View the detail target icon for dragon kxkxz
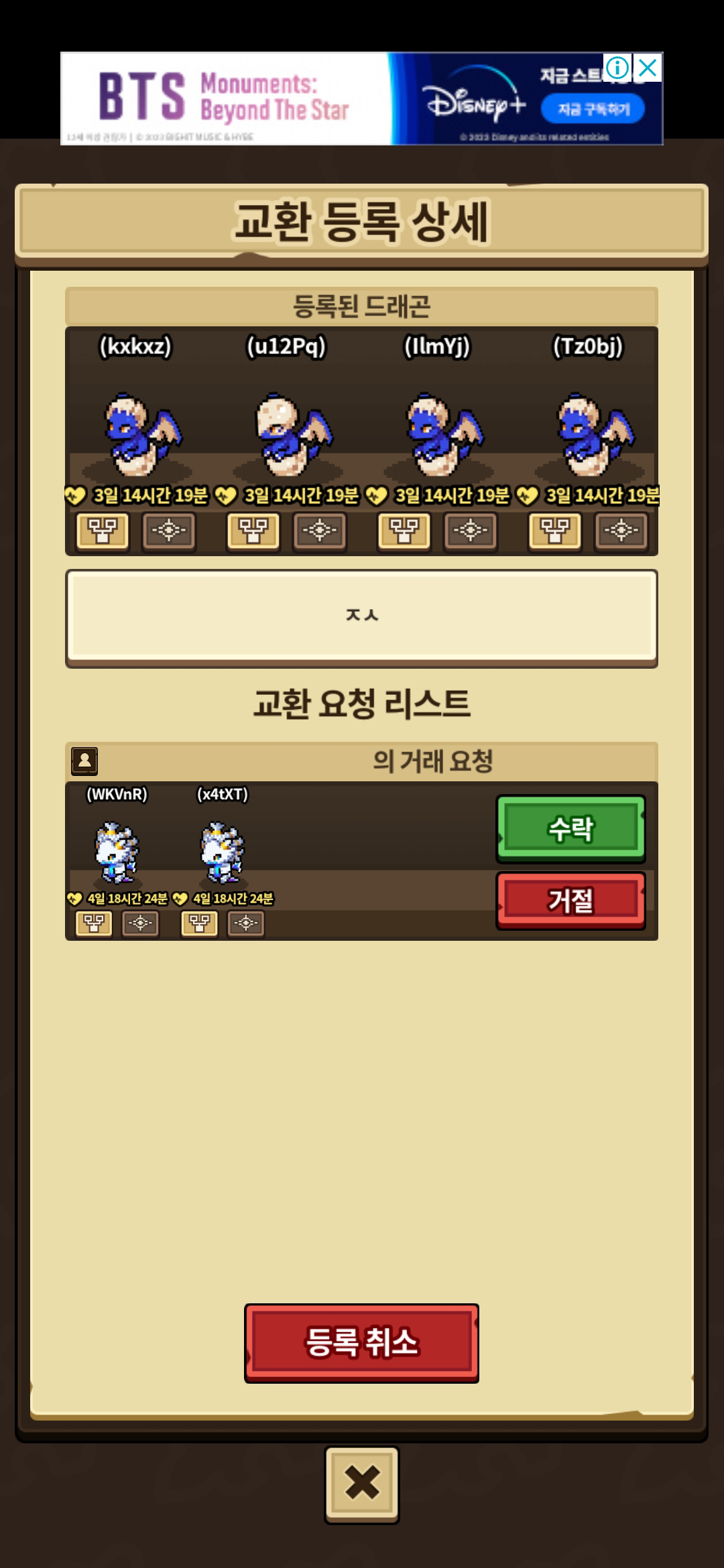This screenshot has height=1568, width=724. (x=169, y=531)
